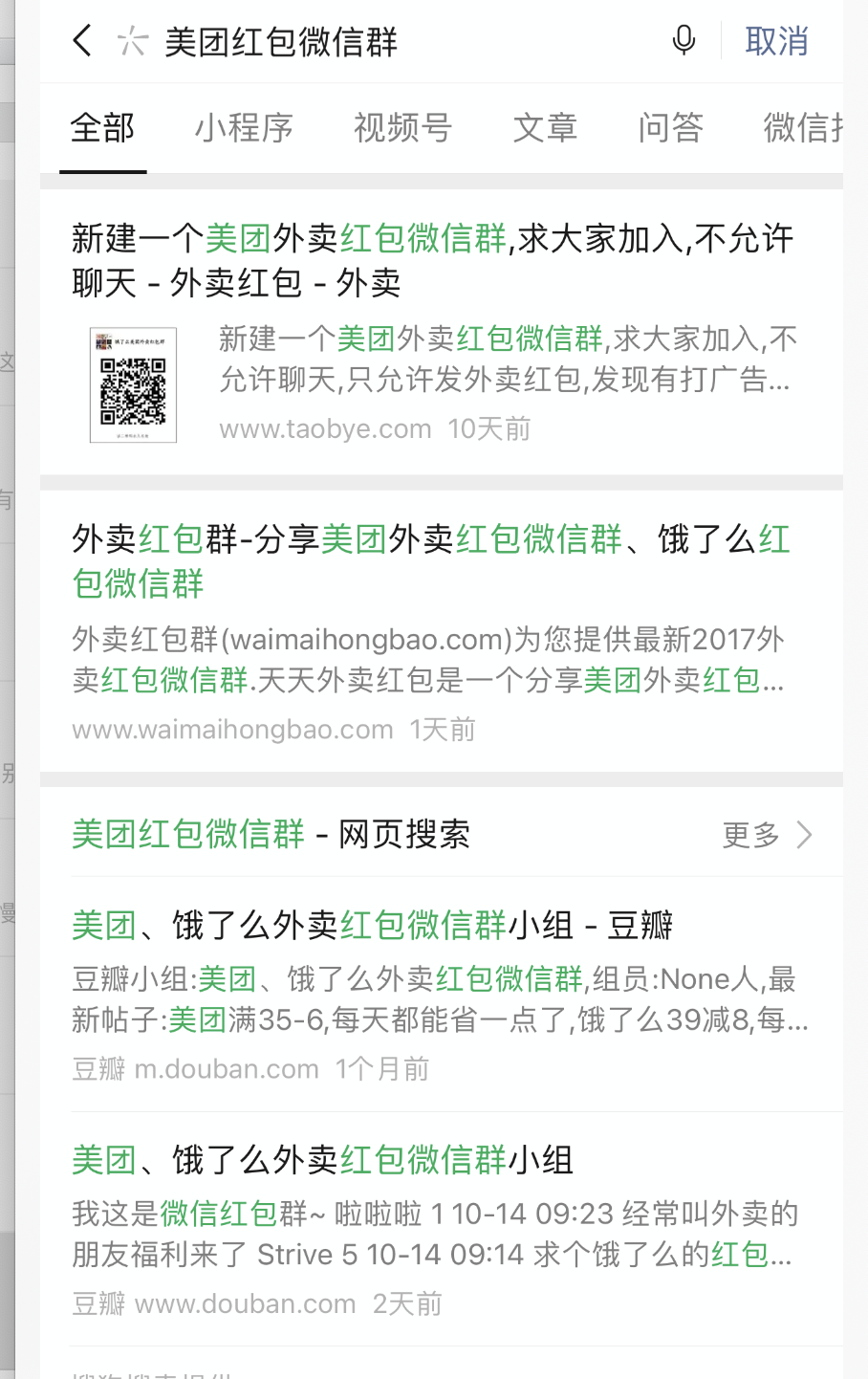Switch to the 问答 tab

point(670,127)
